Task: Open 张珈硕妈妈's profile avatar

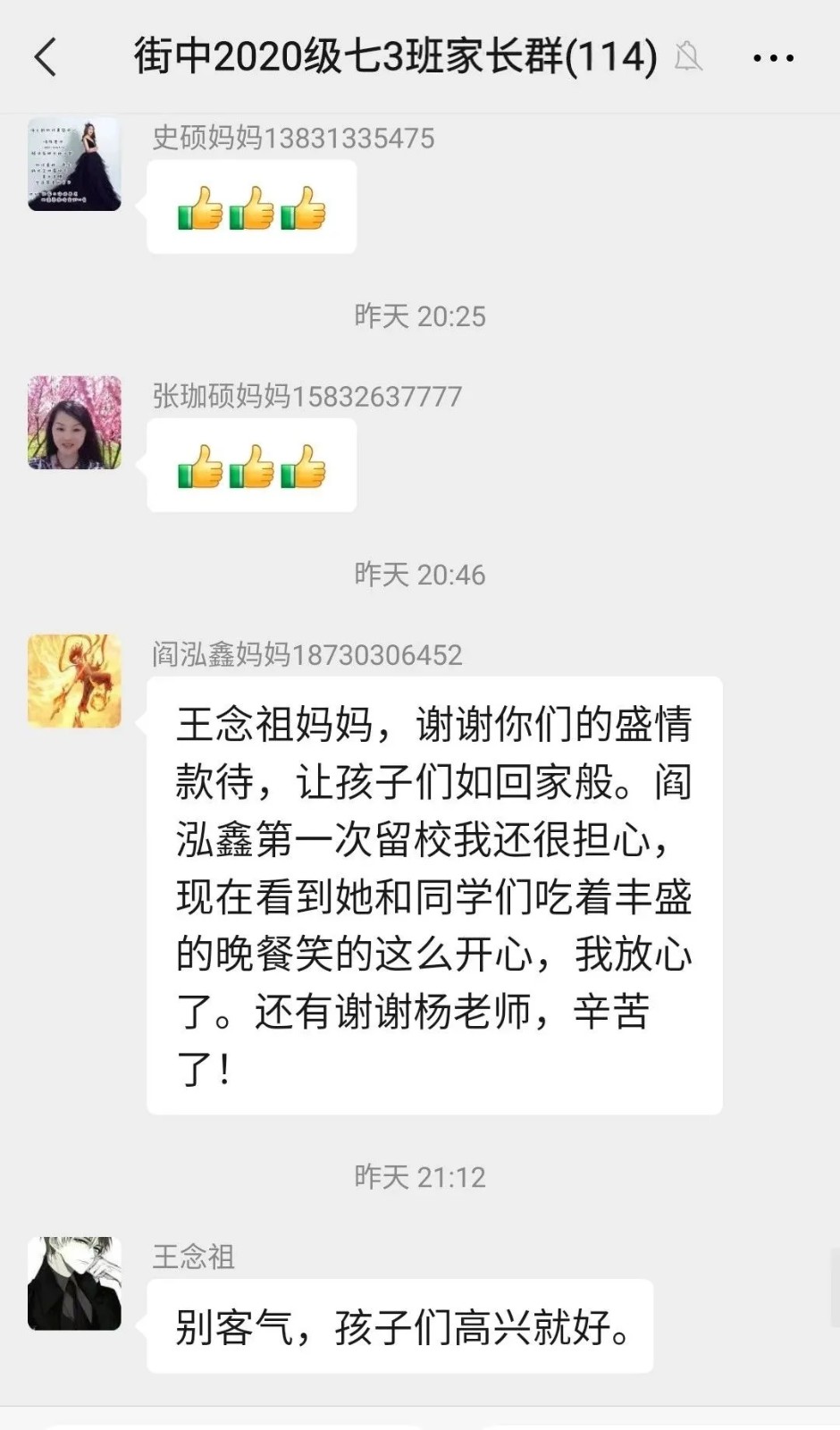Action: 74,423
